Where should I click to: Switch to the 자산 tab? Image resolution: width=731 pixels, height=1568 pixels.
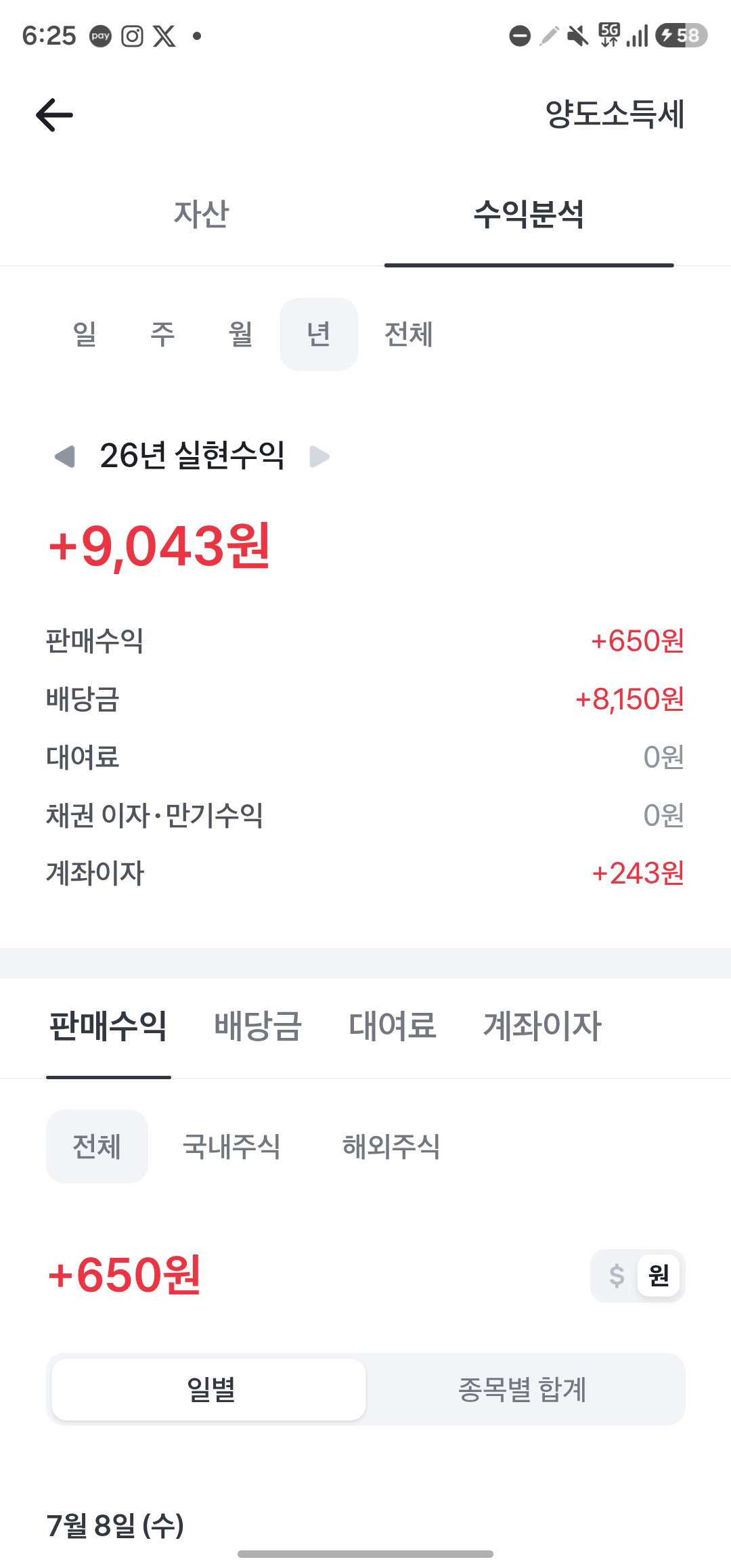pos(201,214)
